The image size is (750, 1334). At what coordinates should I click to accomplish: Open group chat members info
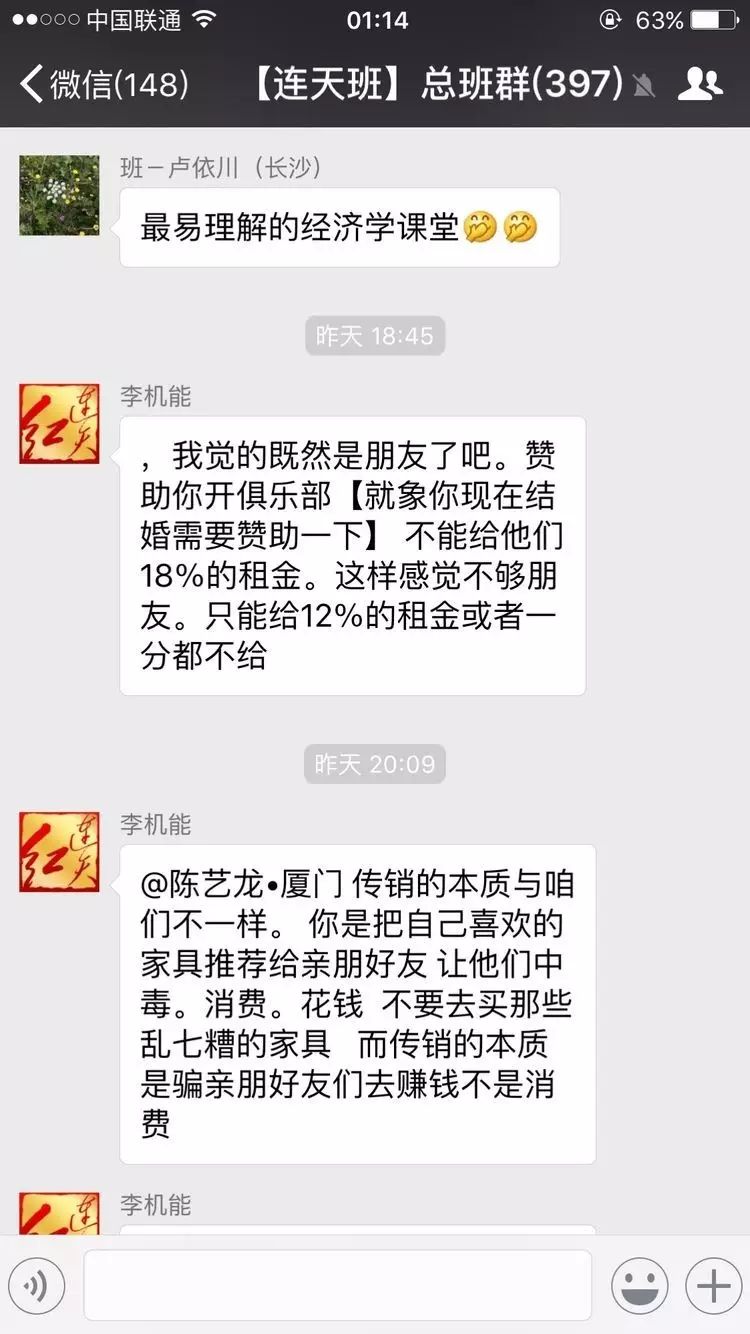[699, 84]
